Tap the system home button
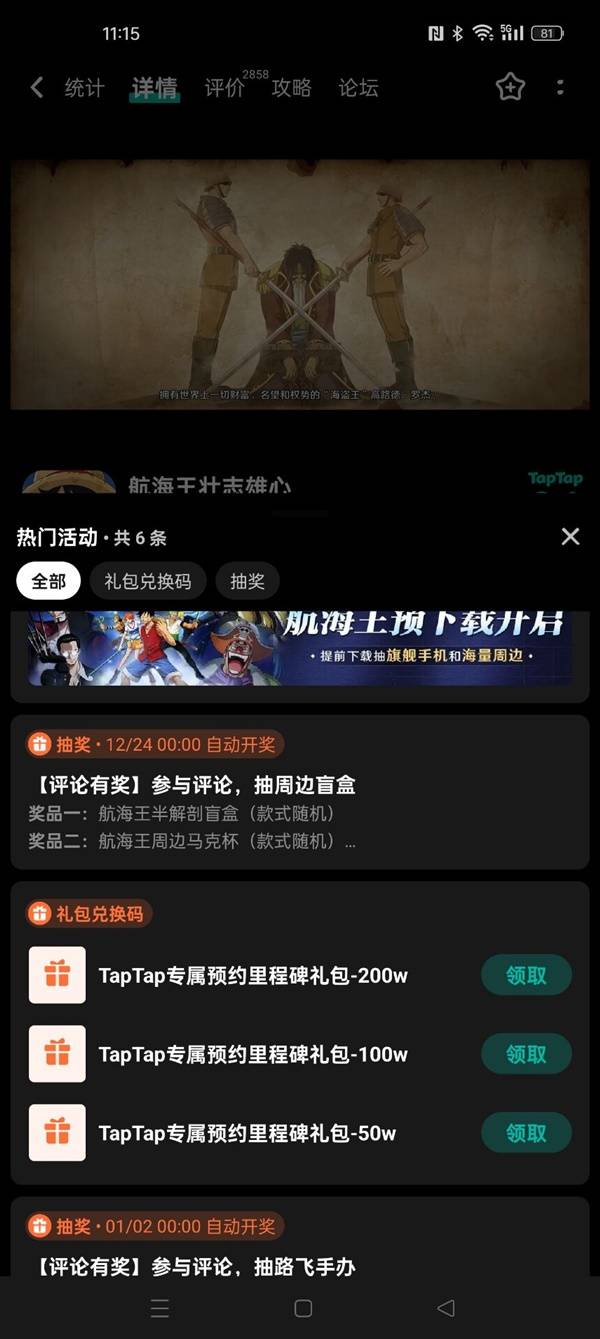Viewport: 600px width, 1339px height. 303,1308
